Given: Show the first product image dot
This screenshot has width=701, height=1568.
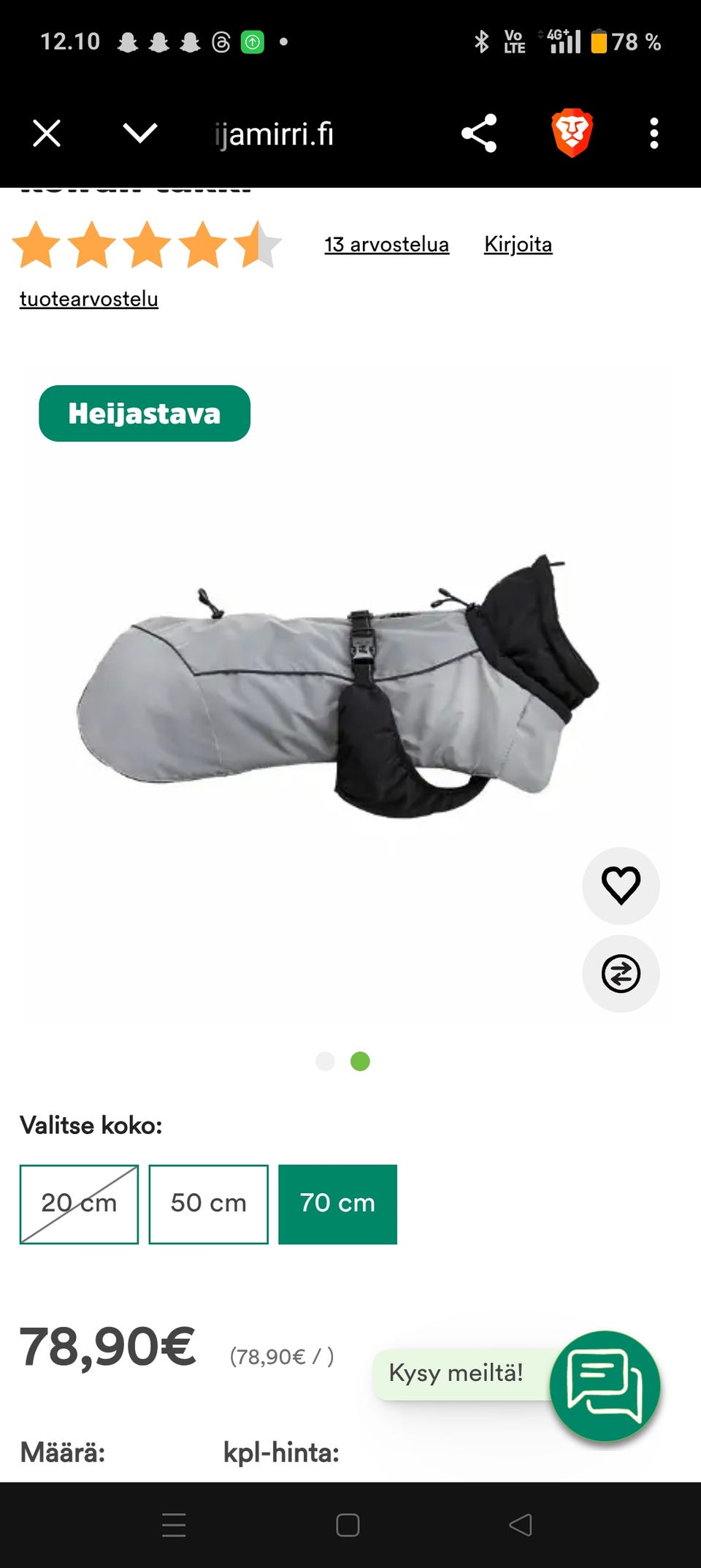Looking at the screenshot, I should coord(325,1061).
